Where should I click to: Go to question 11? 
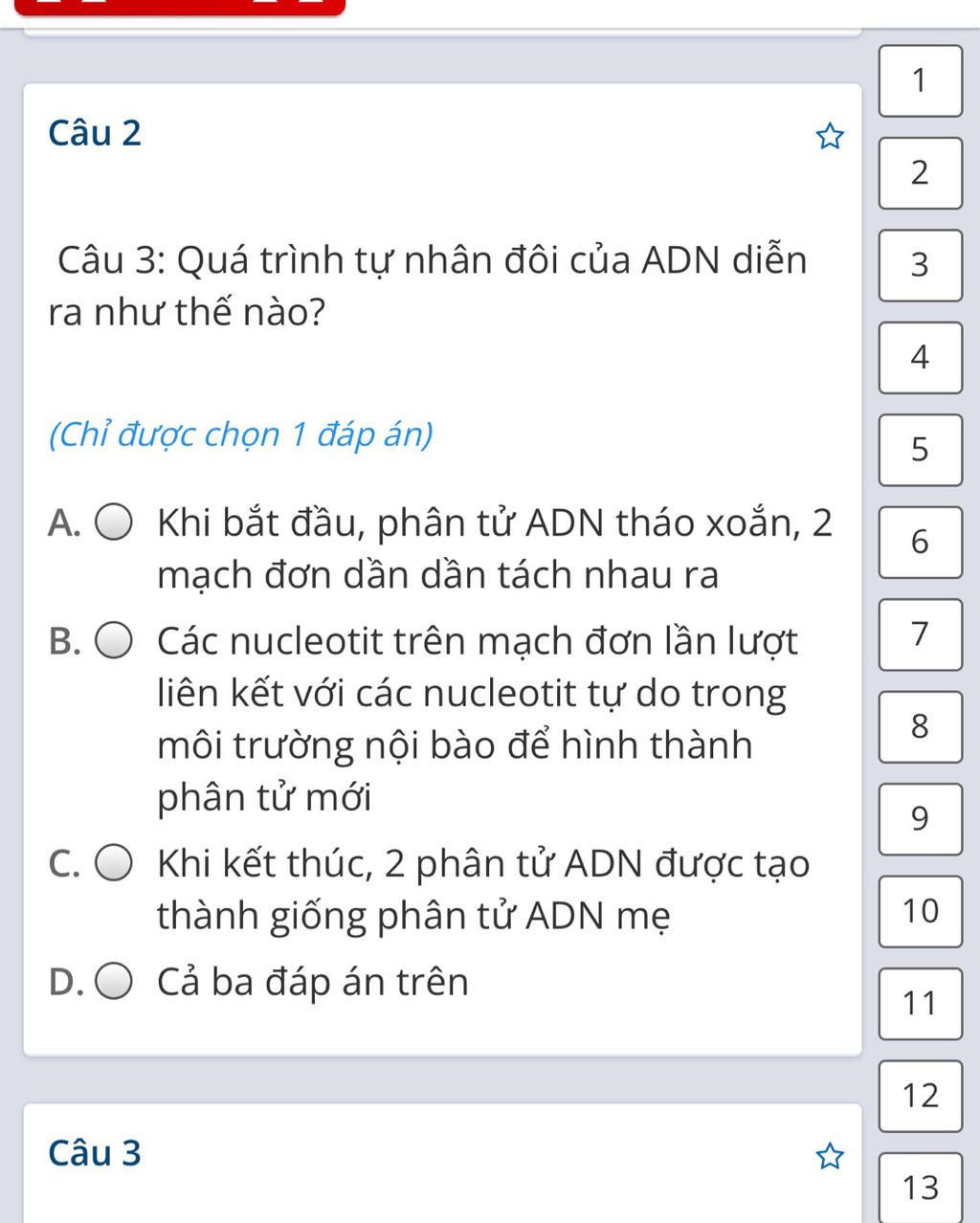pos(920,1003)
